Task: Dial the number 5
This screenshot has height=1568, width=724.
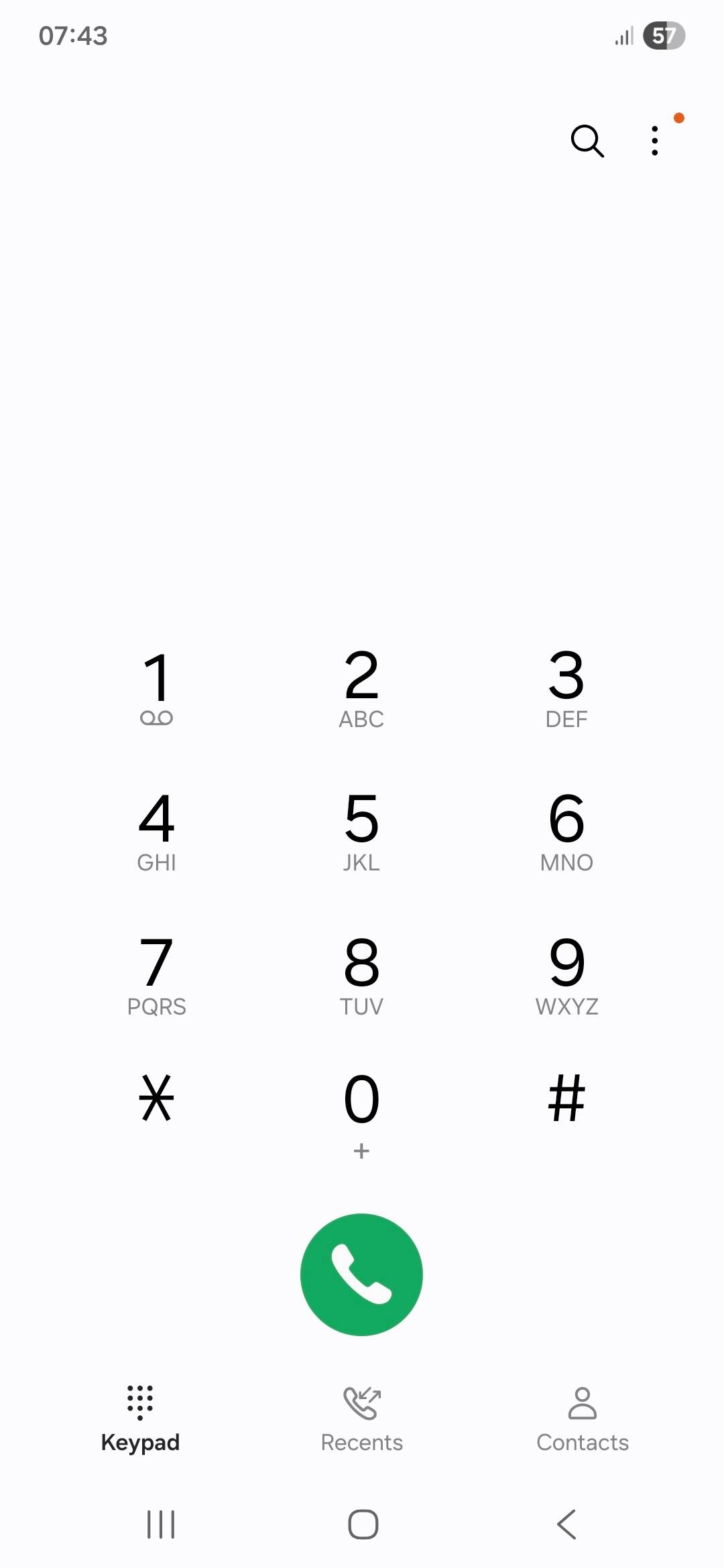Action: coord(361,831)
